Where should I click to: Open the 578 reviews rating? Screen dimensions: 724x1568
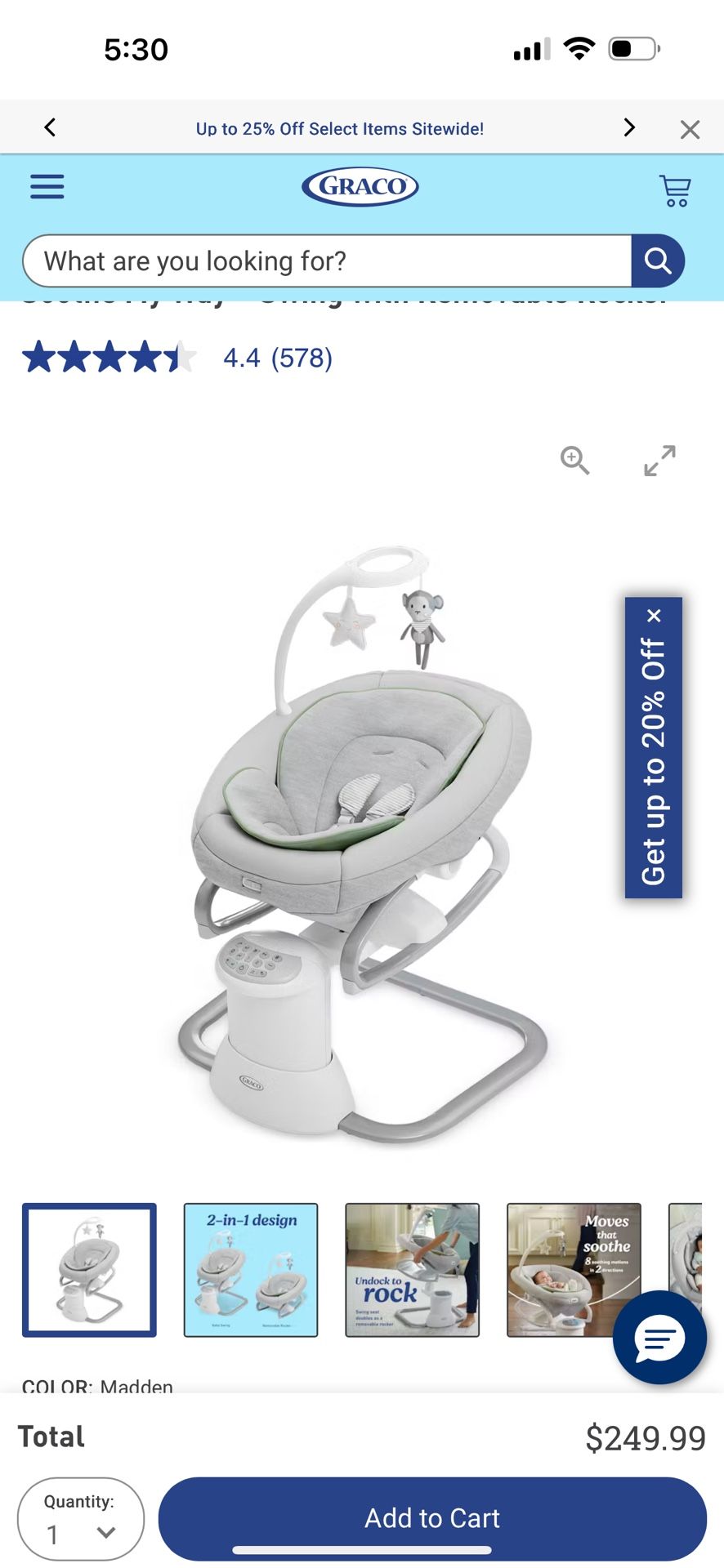[277, 358]
